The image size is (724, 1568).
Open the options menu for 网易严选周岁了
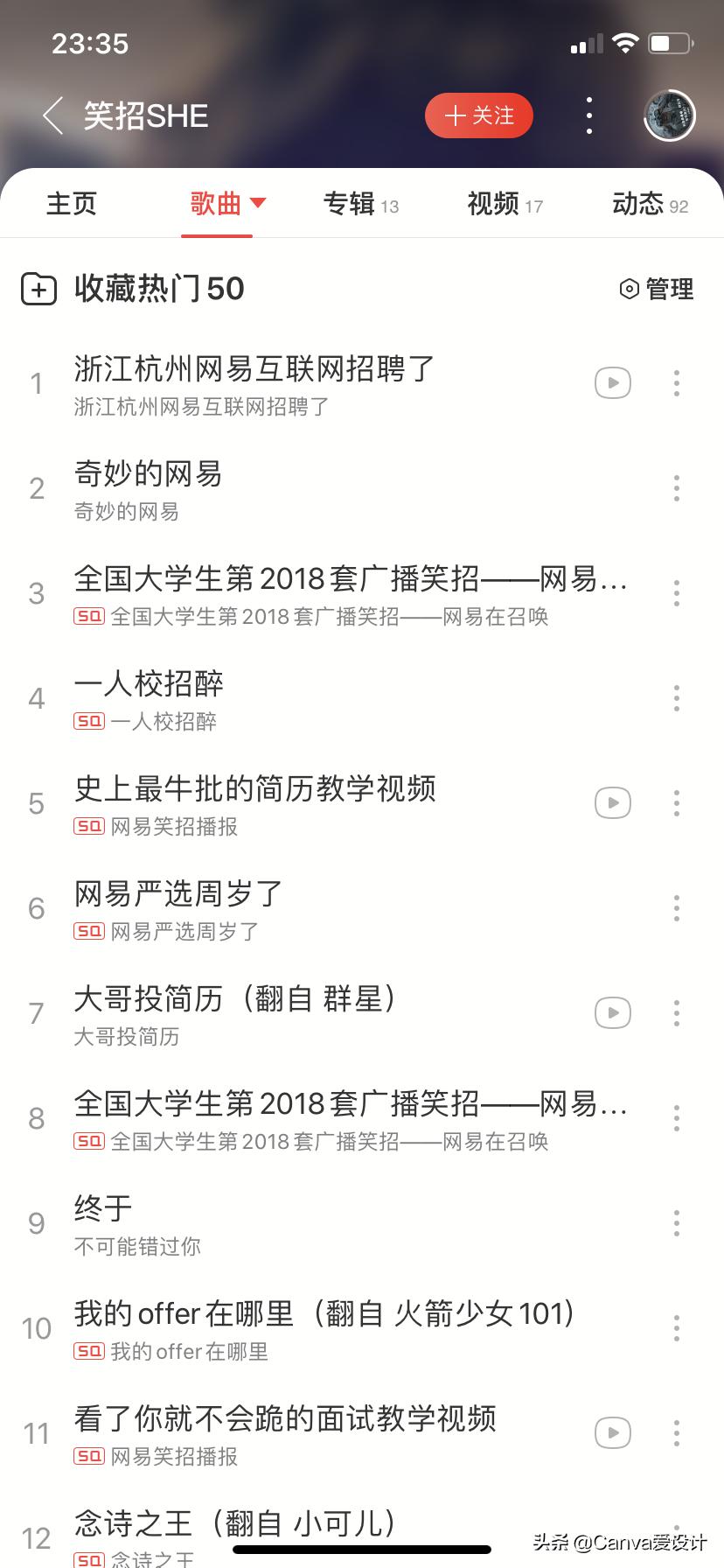click(676, 907)
